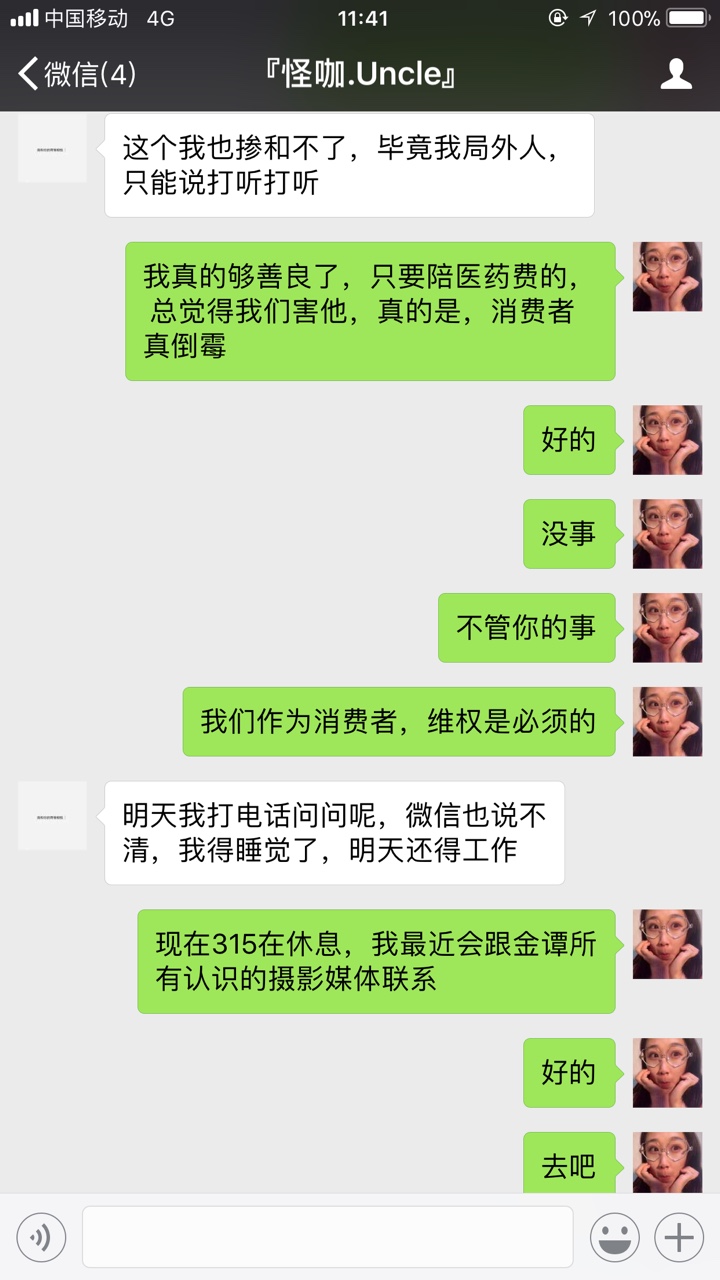Open the plus attachments menu

click(x=679, y=1238)
